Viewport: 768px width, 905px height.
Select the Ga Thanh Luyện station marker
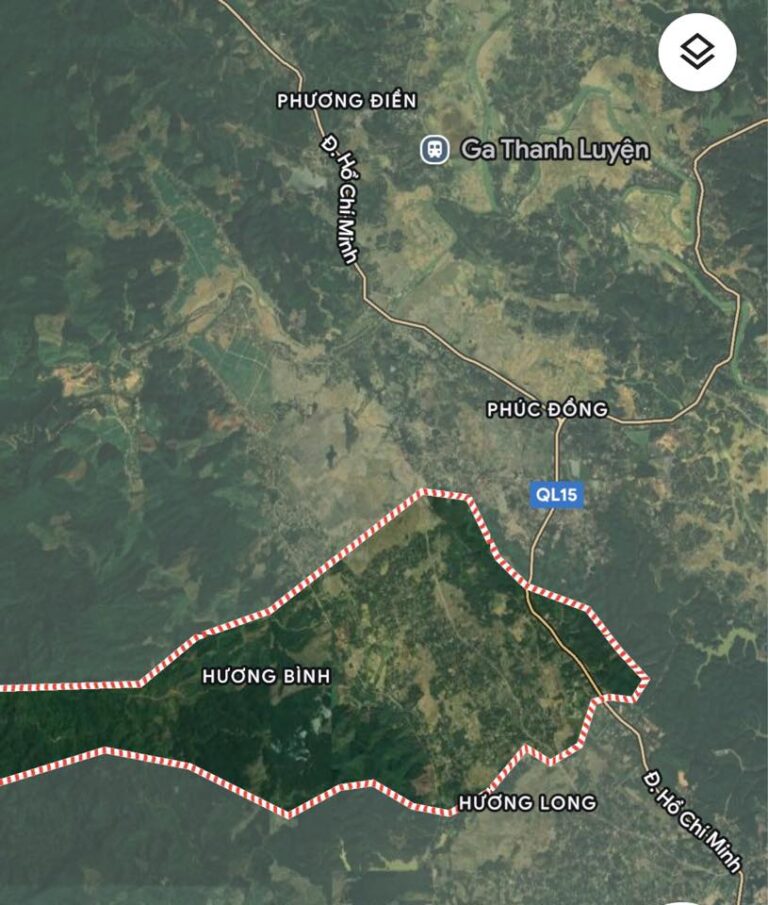tap(434, 149)
